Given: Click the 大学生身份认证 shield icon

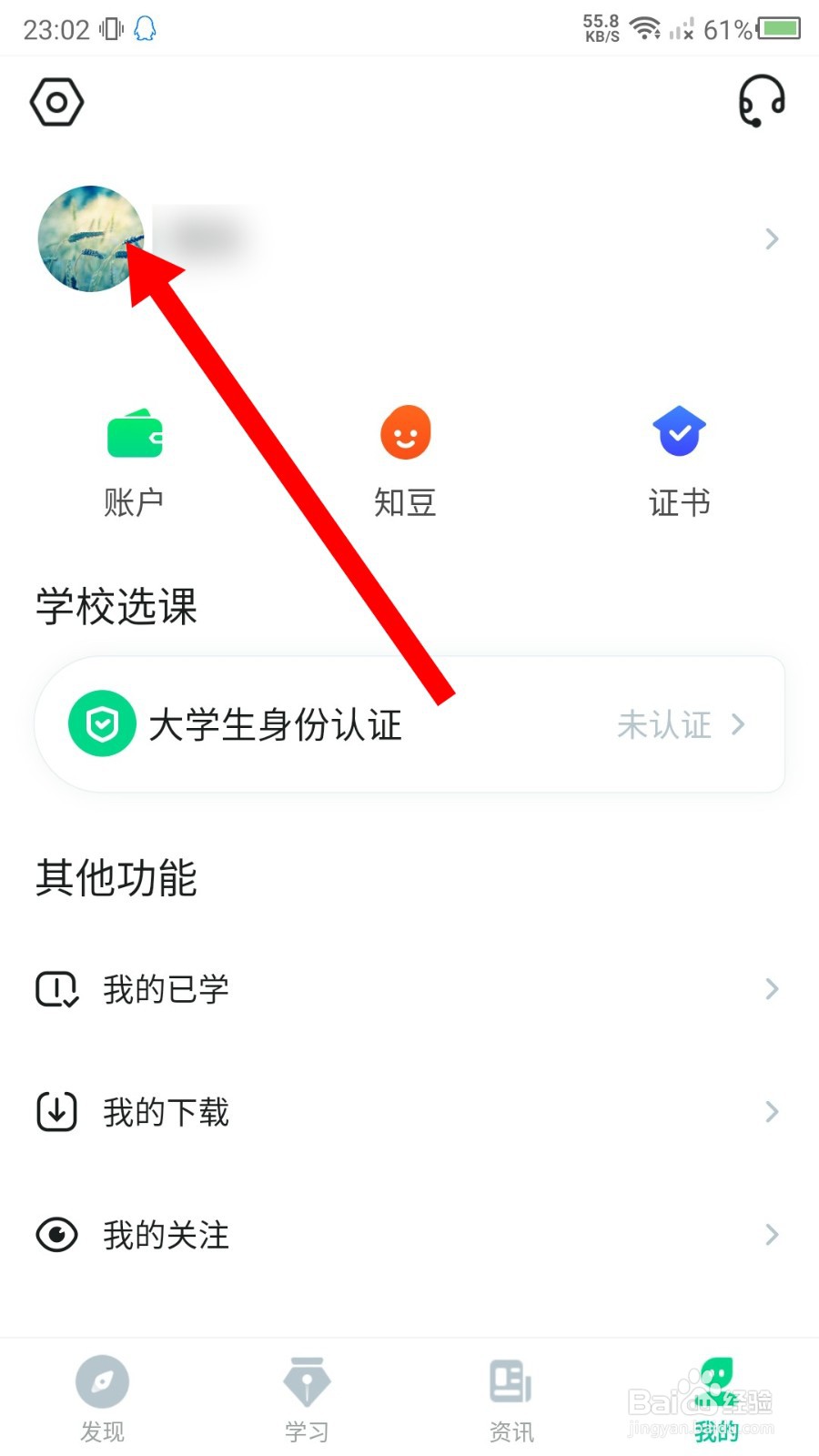Looking at the screenshot, I should (x=102, y=724).
